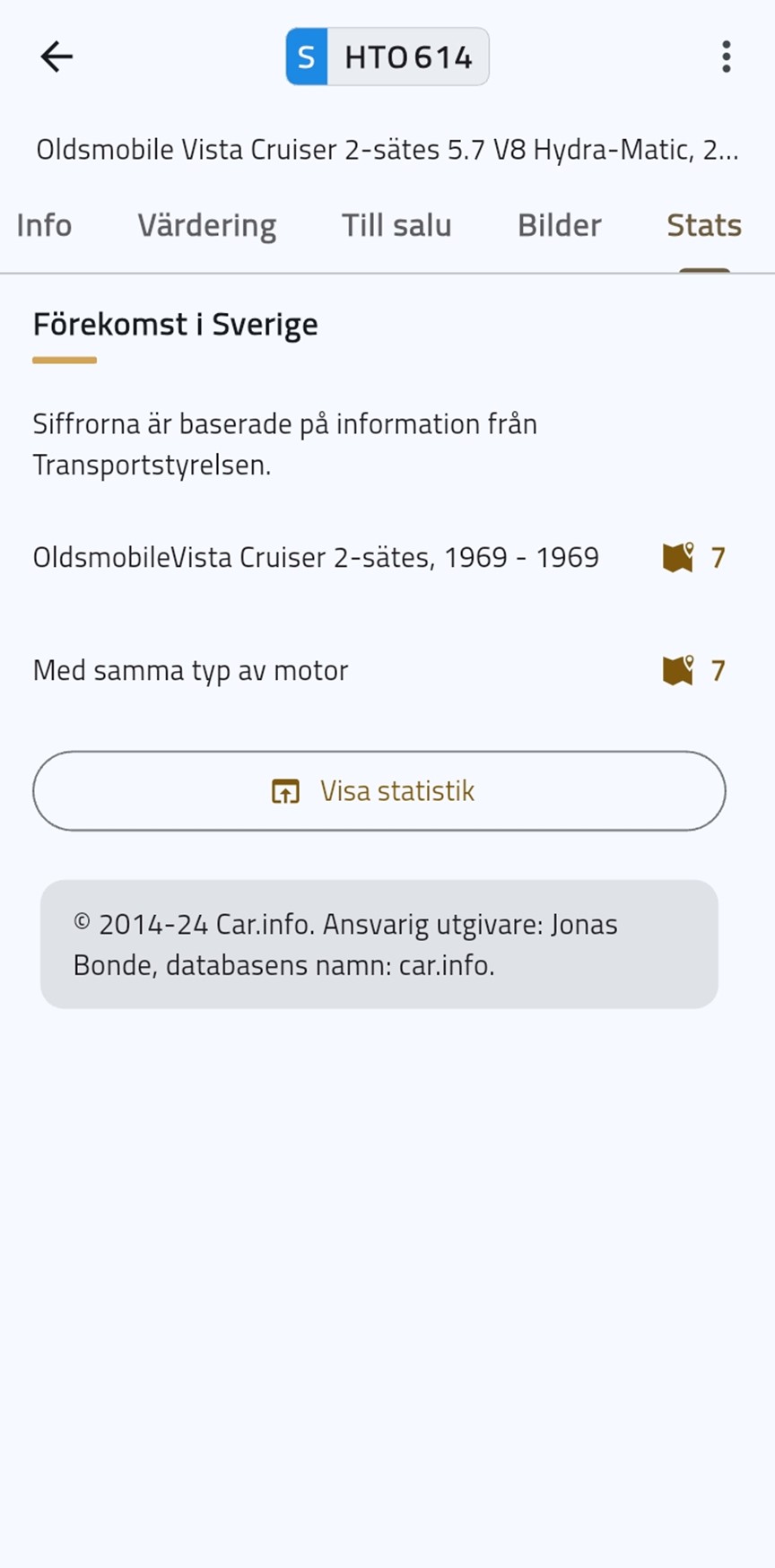Tap the HTO614 license plate badge
This screenshot has width=775, height=1568.
click(x=387, y=57)
